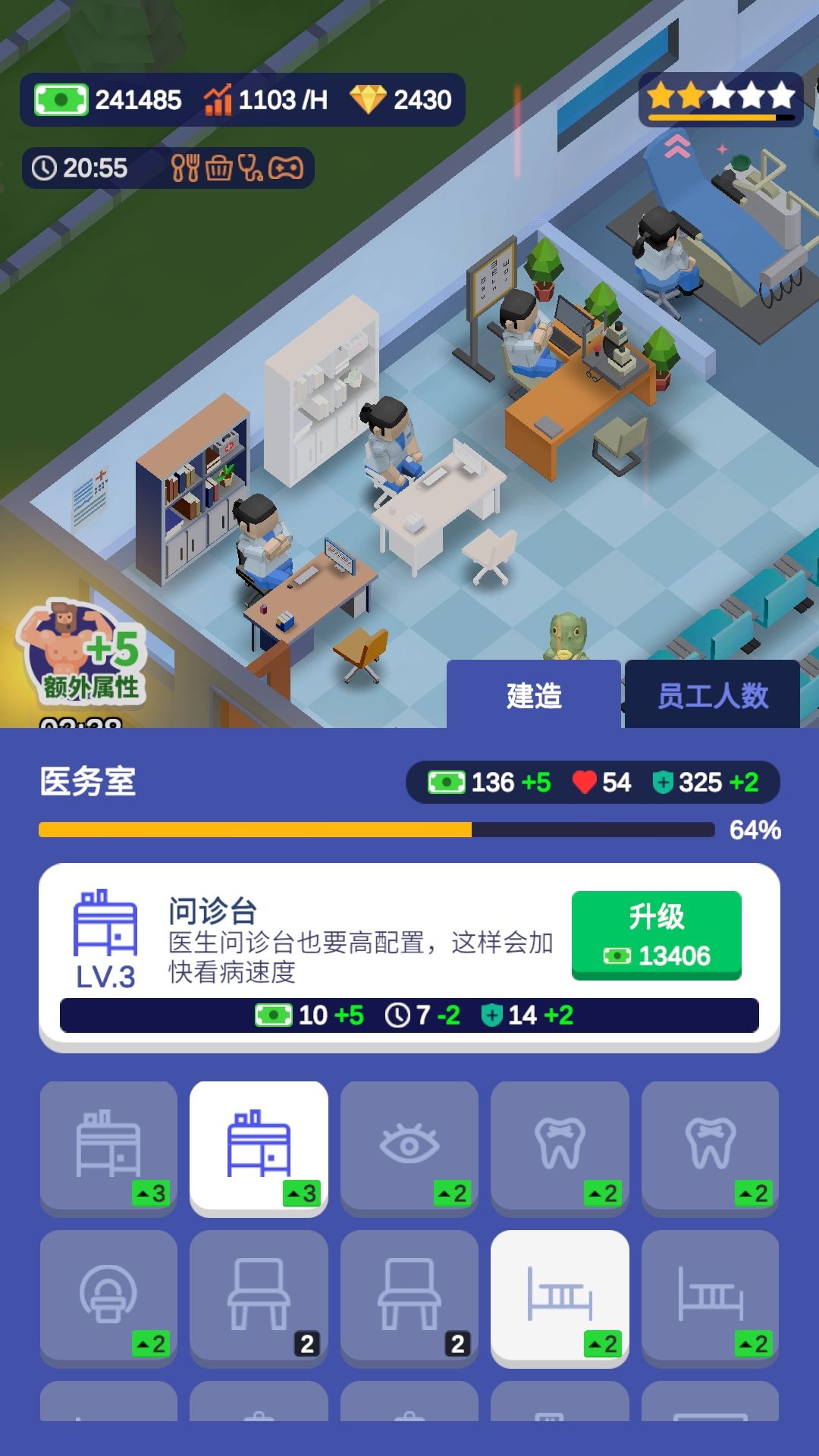Viewport: 819px width, 1456px height.
Task: Pick the first tooth dental chair icon
Action: click(560, 1145)
